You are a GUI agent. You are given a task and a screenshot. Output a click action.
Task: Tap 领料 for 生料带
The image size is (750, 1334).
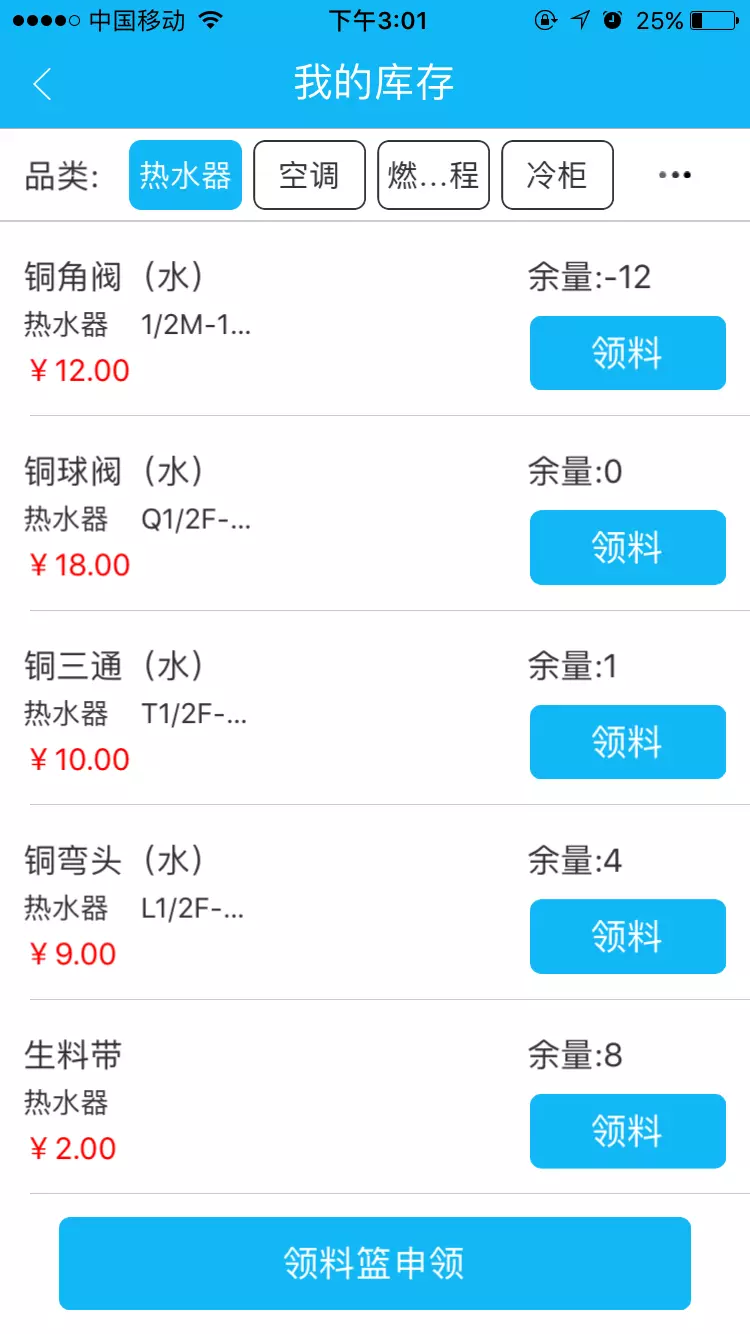tap(627, 1131)
